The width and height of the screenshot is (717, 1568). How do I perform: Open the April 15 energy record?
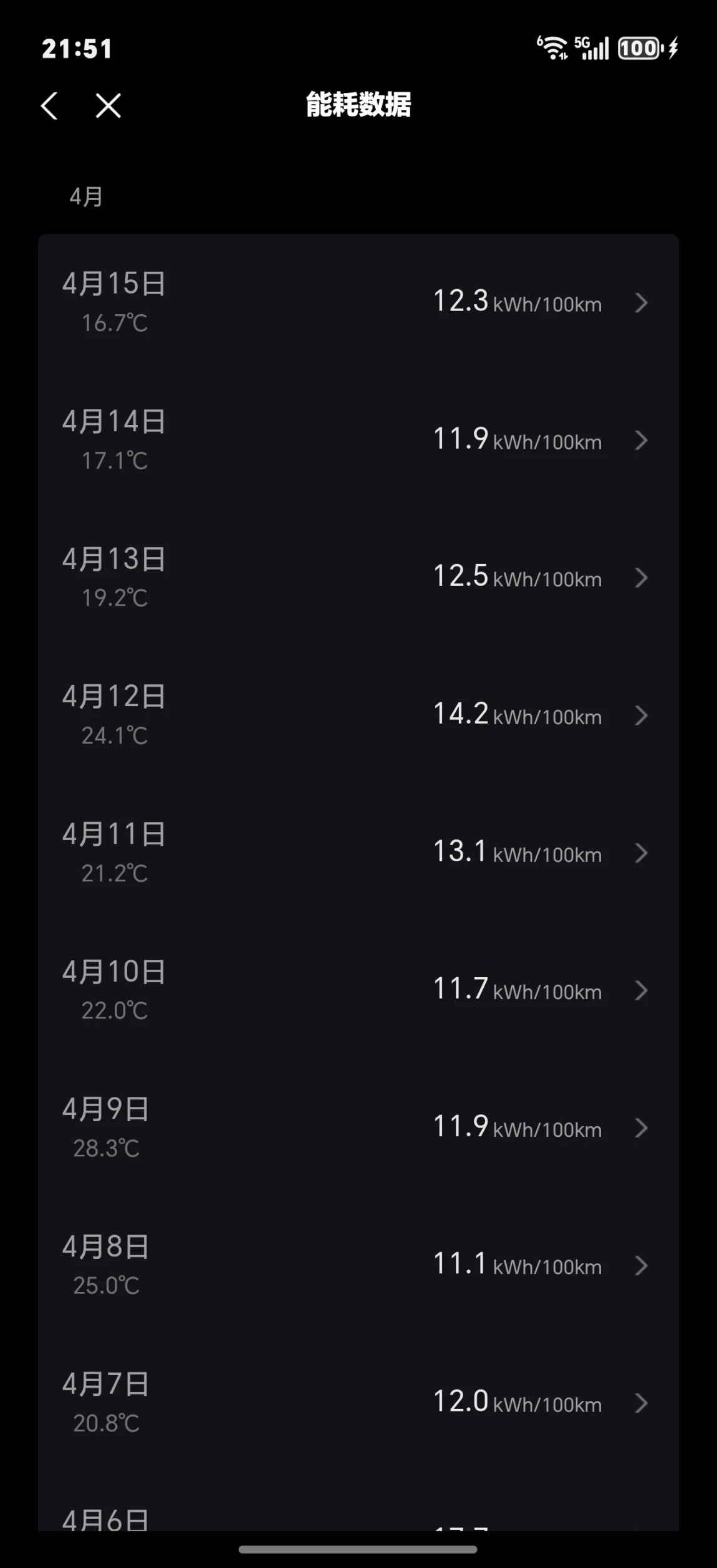click(358, 303)
